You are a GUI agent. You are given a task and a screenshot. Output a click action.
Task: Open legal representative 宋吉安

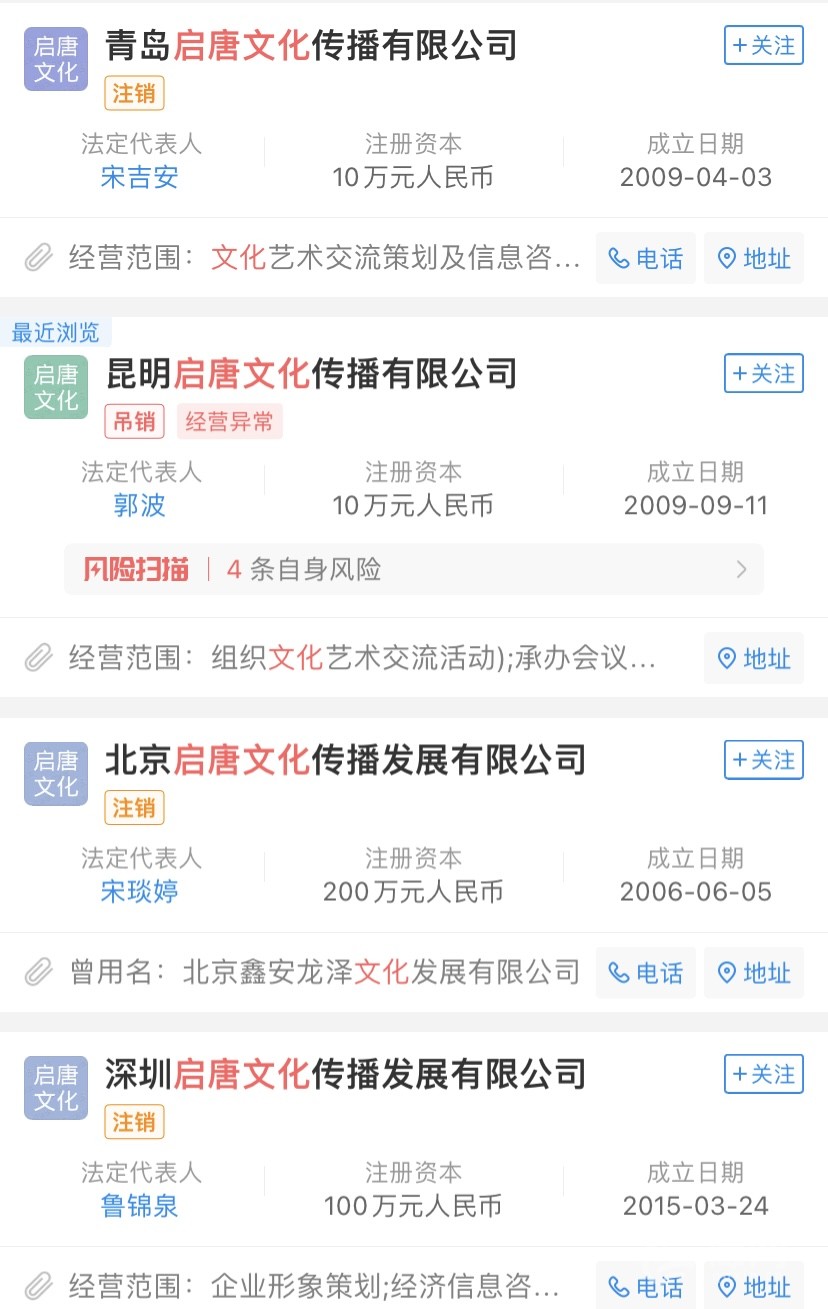click(139, 178)
